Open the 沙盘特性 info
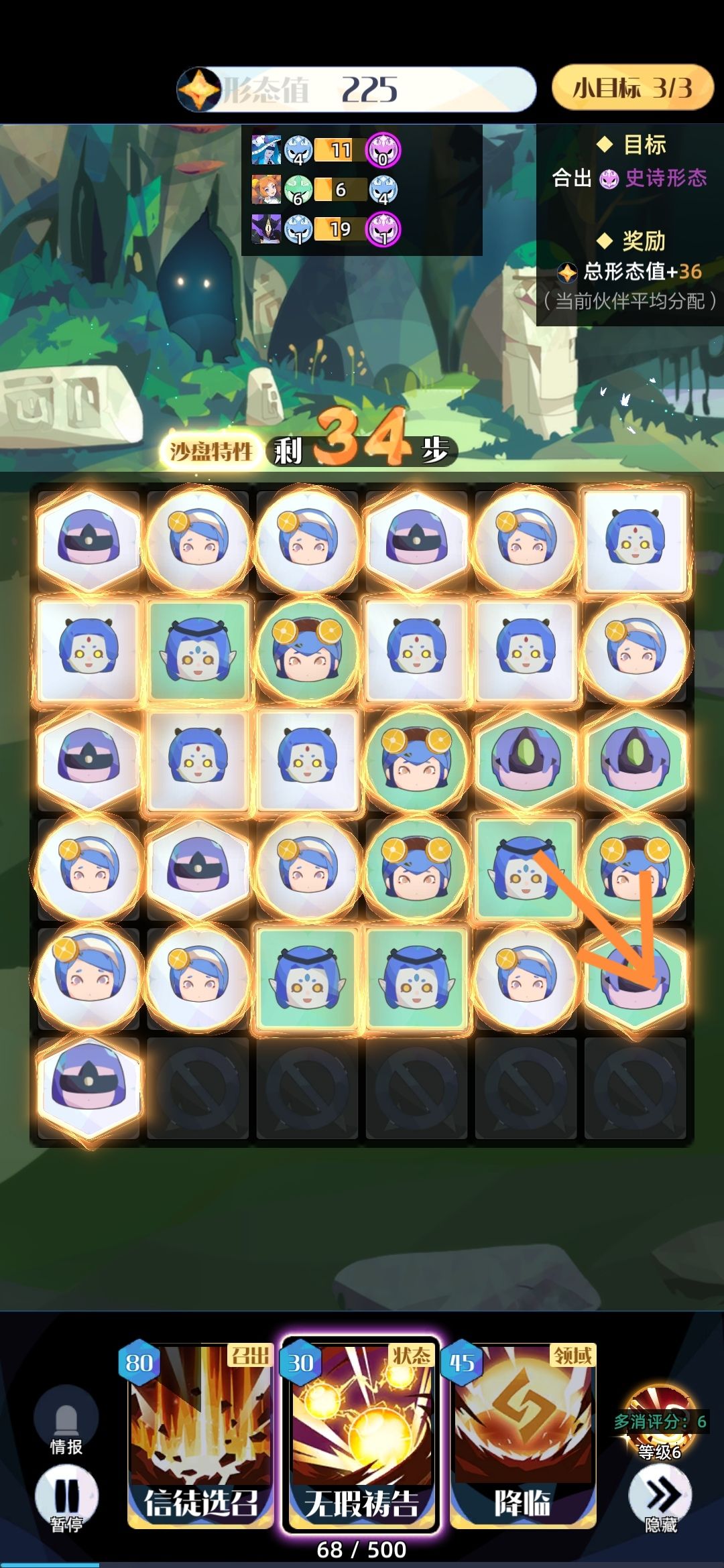Viewport: 724px width, 1568px height. coord(210,452)
